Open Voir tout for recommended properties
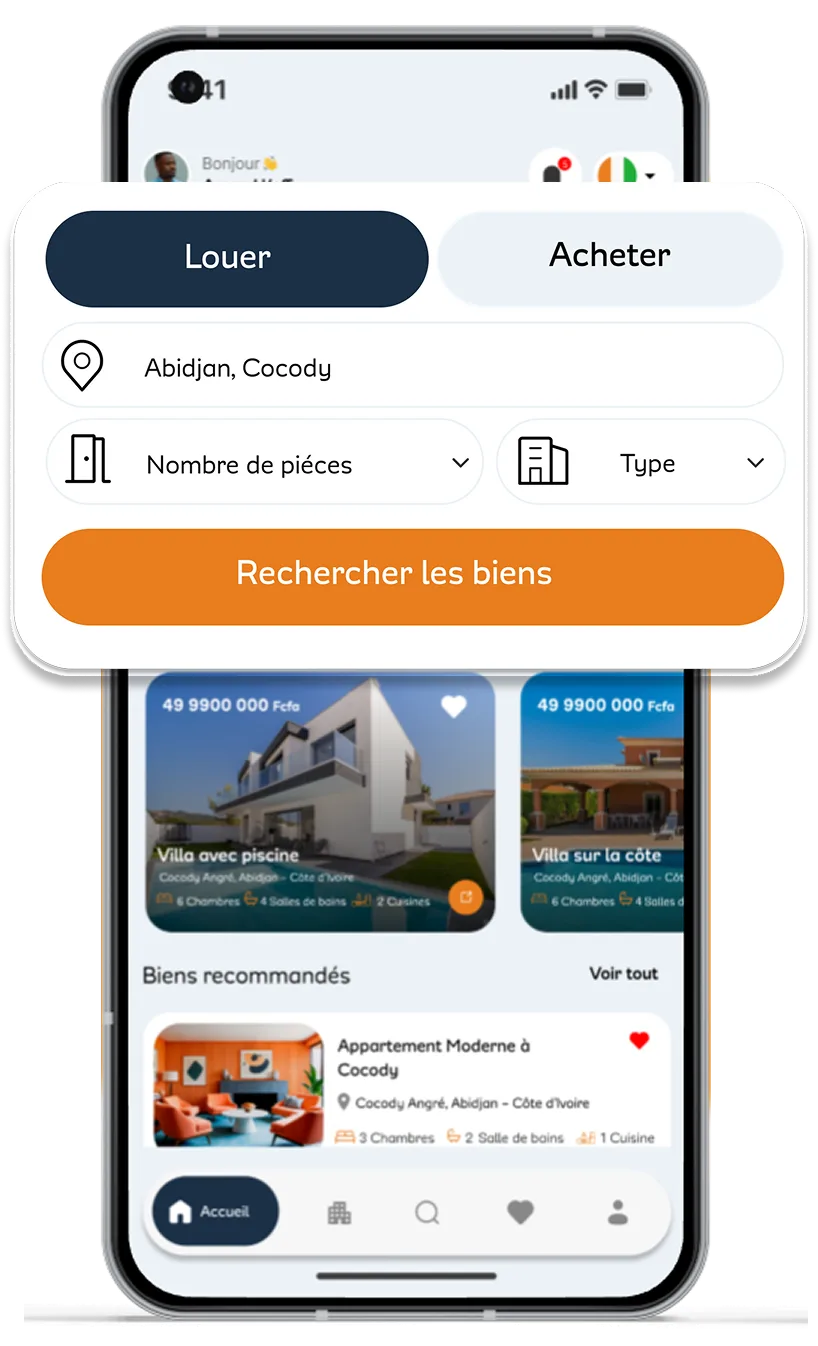Viewport: 818px width, 1346px height. (x=624, y=973)
